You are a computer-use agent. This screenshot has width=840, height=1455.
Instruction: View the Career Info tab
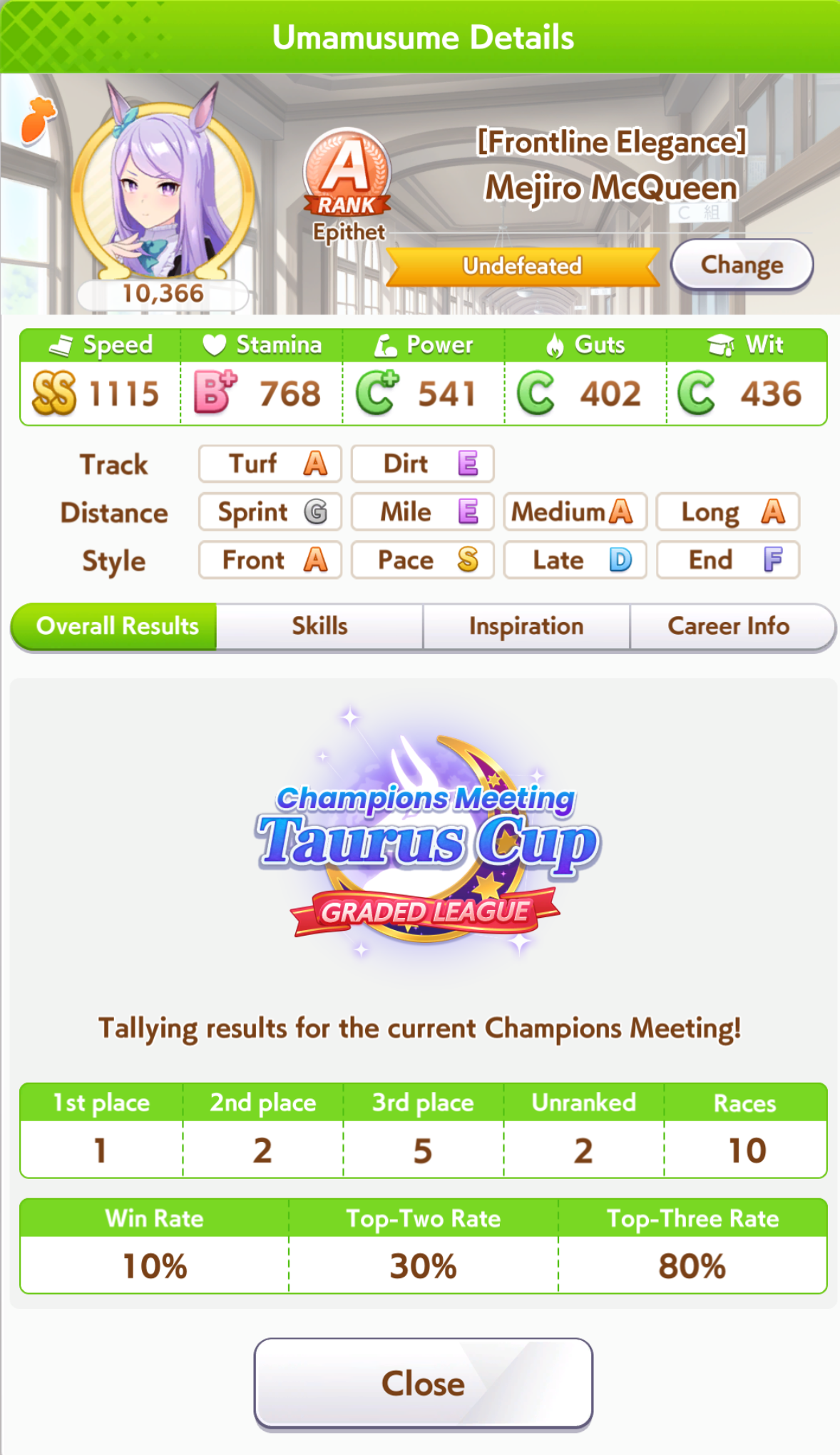tap(732, 626)
